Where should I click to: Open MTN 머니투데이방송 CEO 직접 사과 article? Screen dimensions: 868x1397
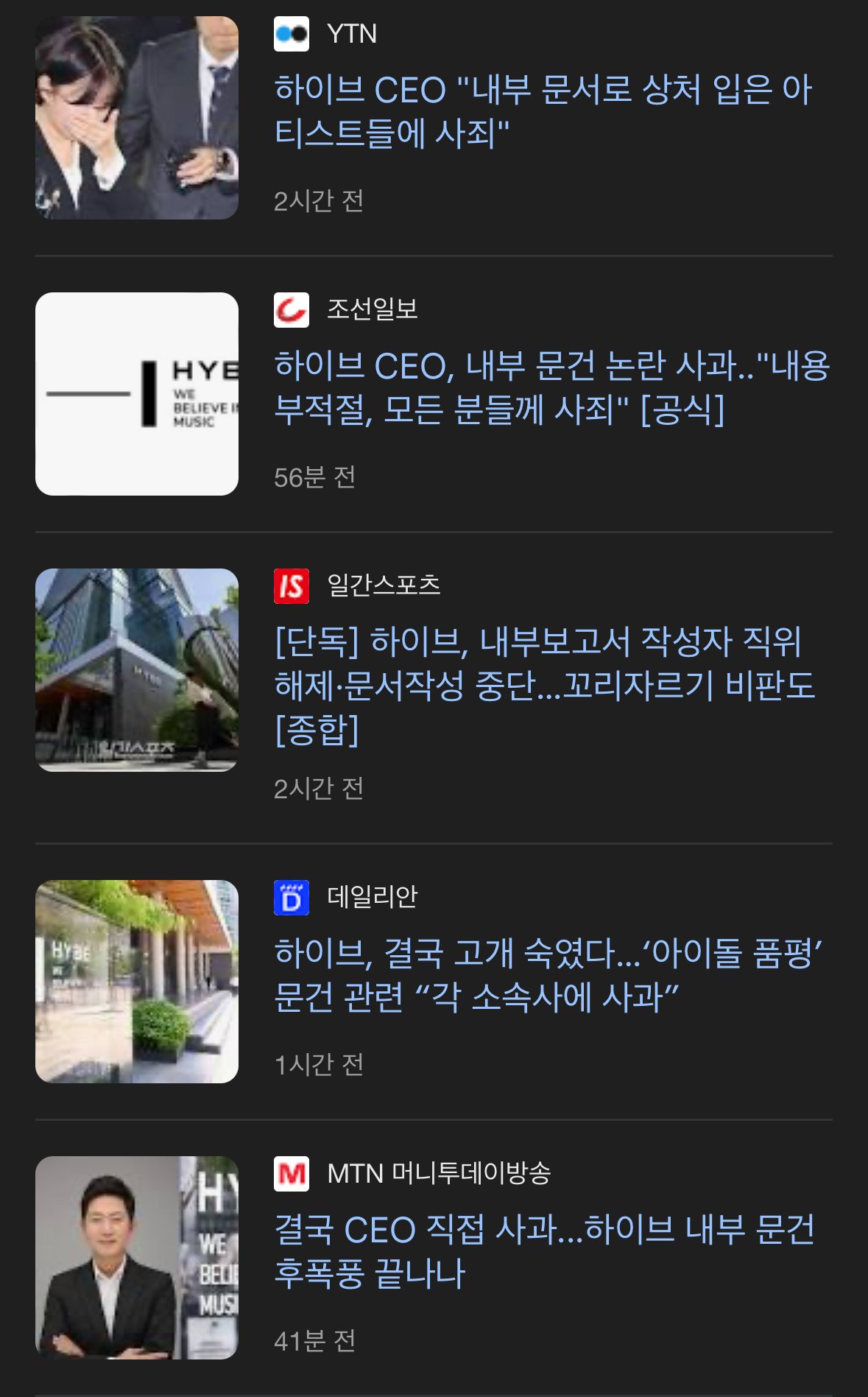tap(543, 1250)
